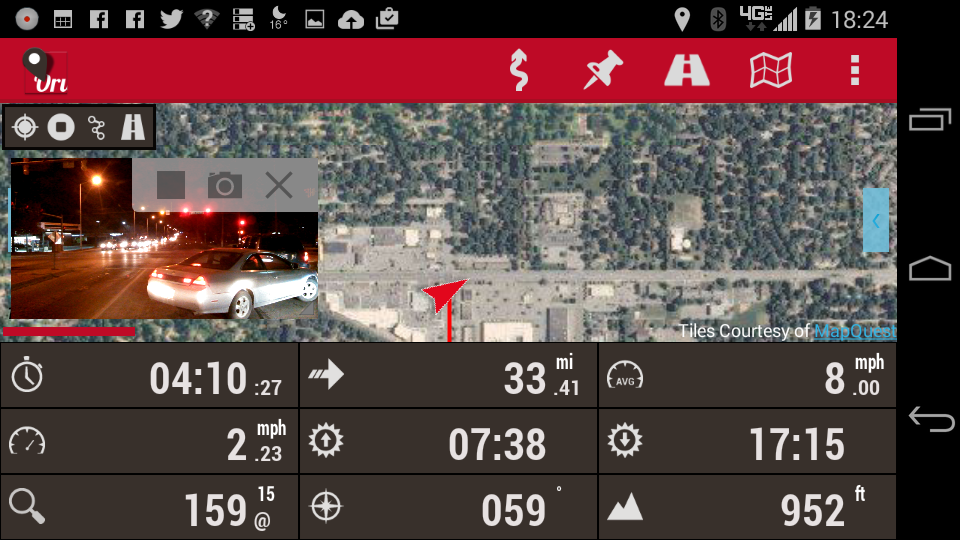The height and width of the screenshot is (540, 960).
Task: Tap the 952 ft altitude tile
Action: 747,508
